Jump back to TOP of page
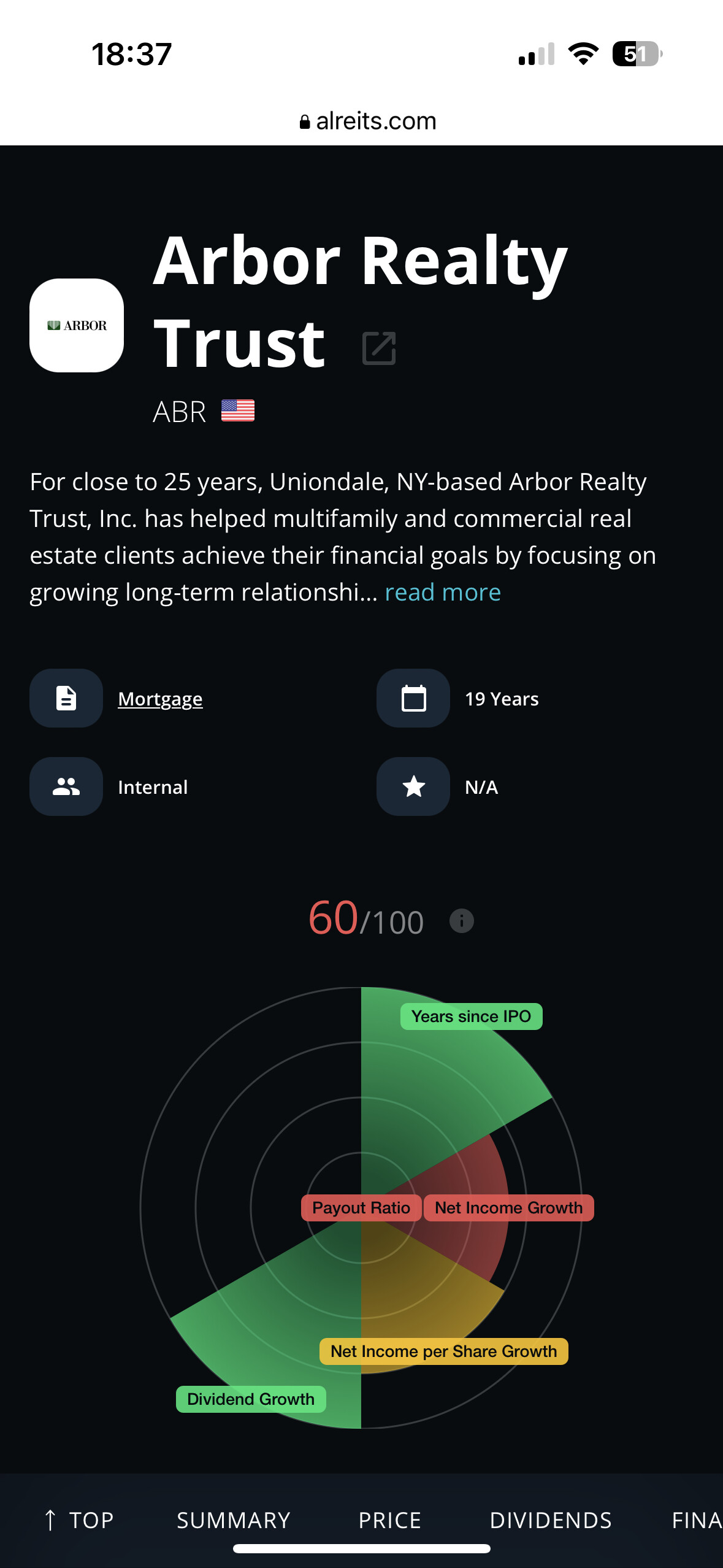Screen dimensions: 723x1568 (79, 1520)
